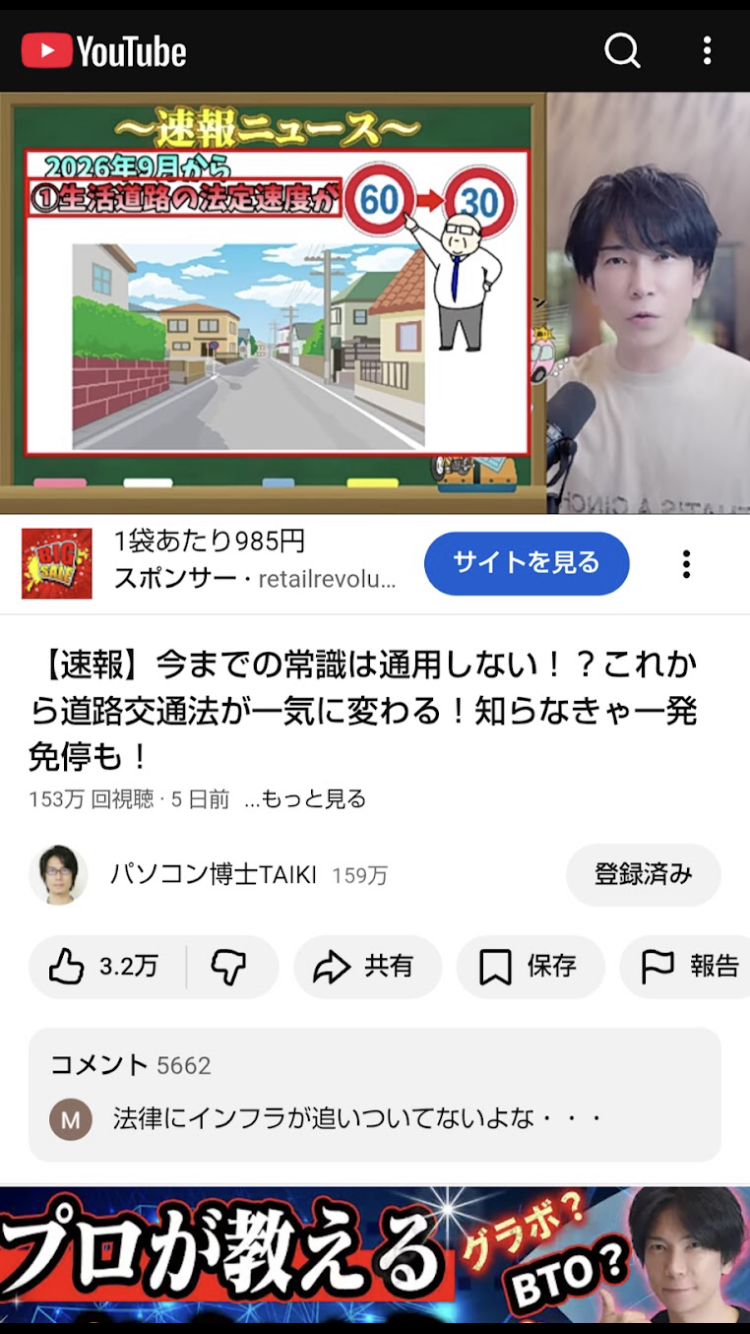
Task: Expand description via …もっと見る
Action: [x=306, y=799]
